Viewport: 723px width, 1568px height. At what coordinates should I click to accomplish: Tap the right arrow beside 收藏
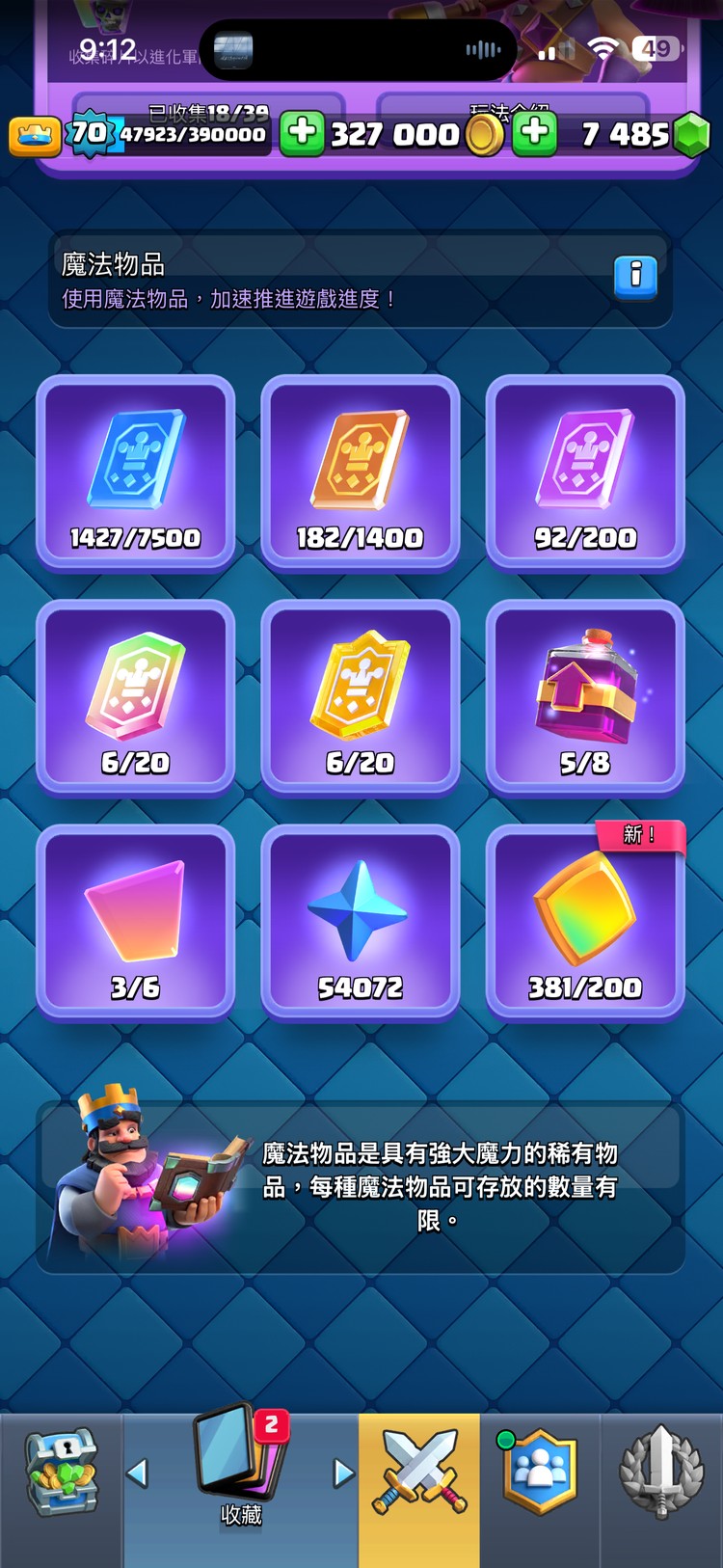(x=343, y=1473)
